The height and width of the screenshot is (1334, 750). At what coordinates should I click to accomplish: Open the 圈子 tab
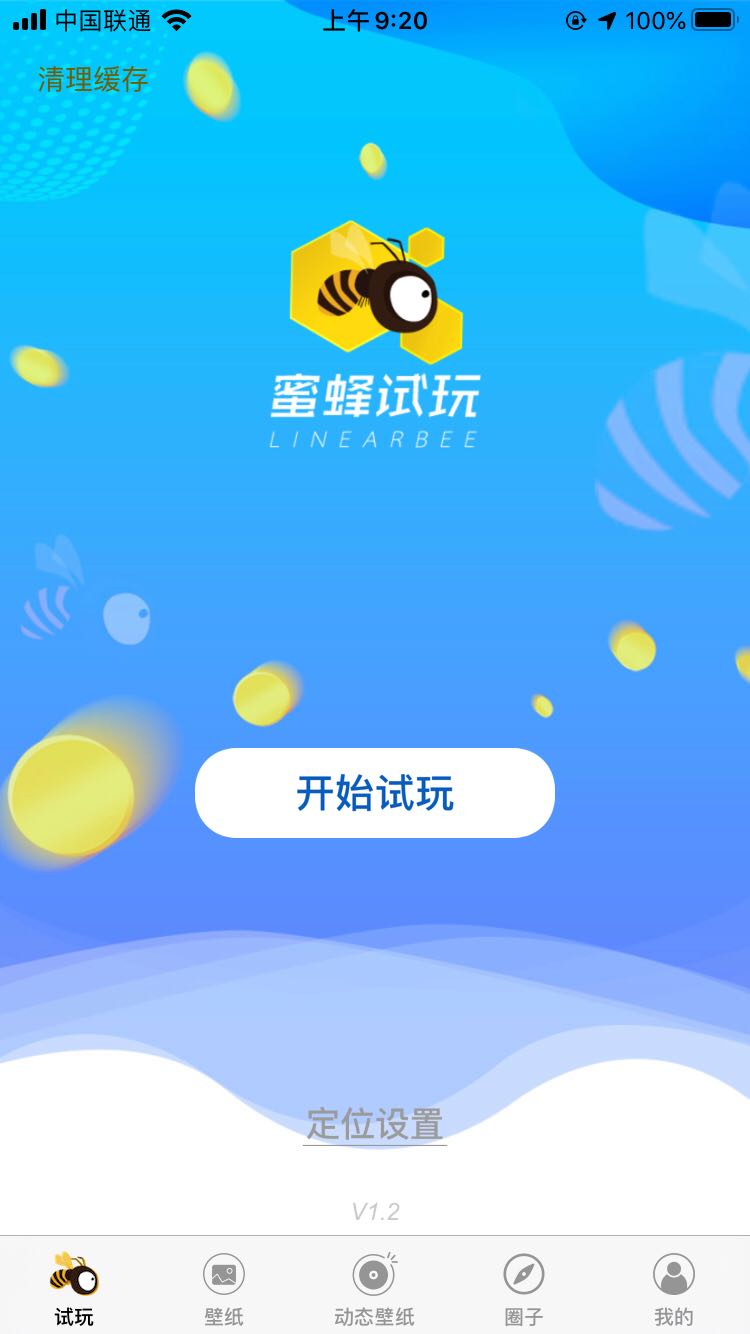pos(524,1288)
